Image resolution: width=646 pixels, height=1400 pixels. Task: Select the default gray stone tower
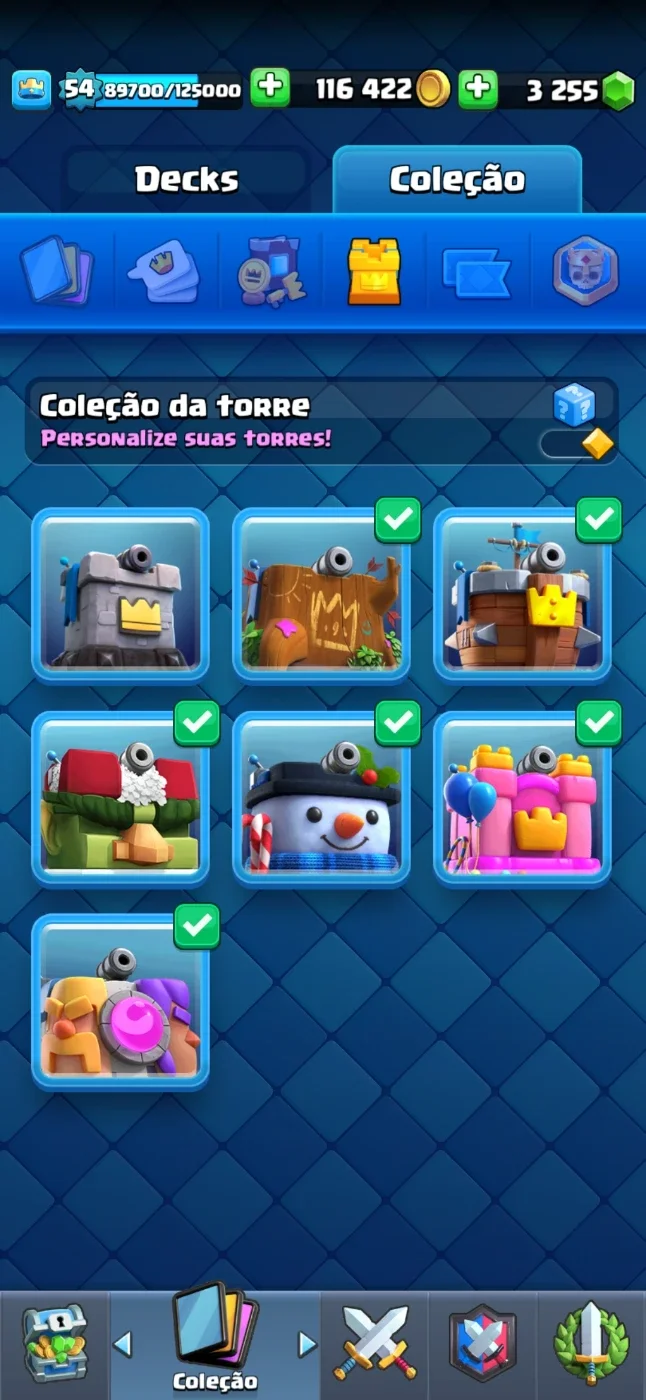point(120,596)
